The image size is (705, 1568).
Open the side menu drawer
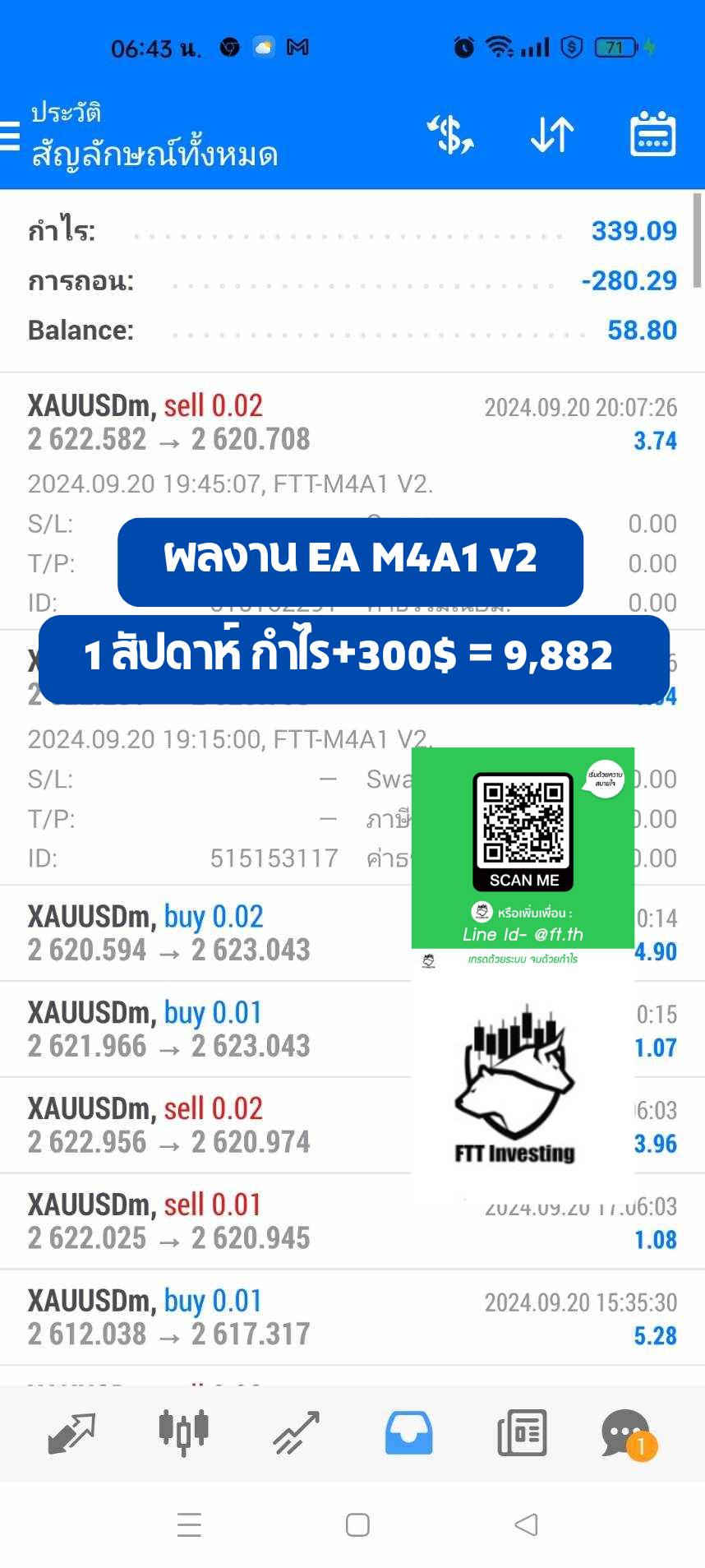point(8,136)
